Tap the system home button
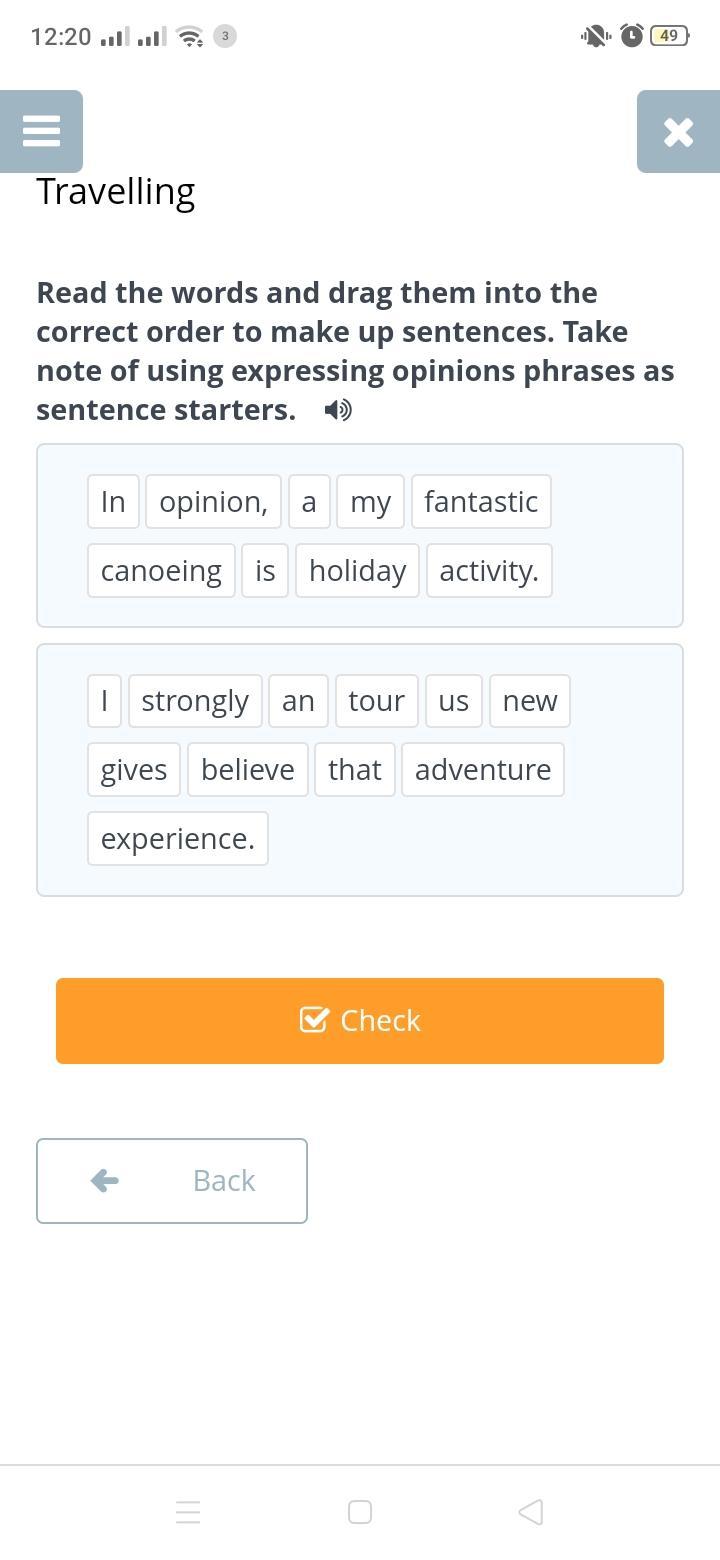Screen dimensions: 720x1560 (360, 1512)
